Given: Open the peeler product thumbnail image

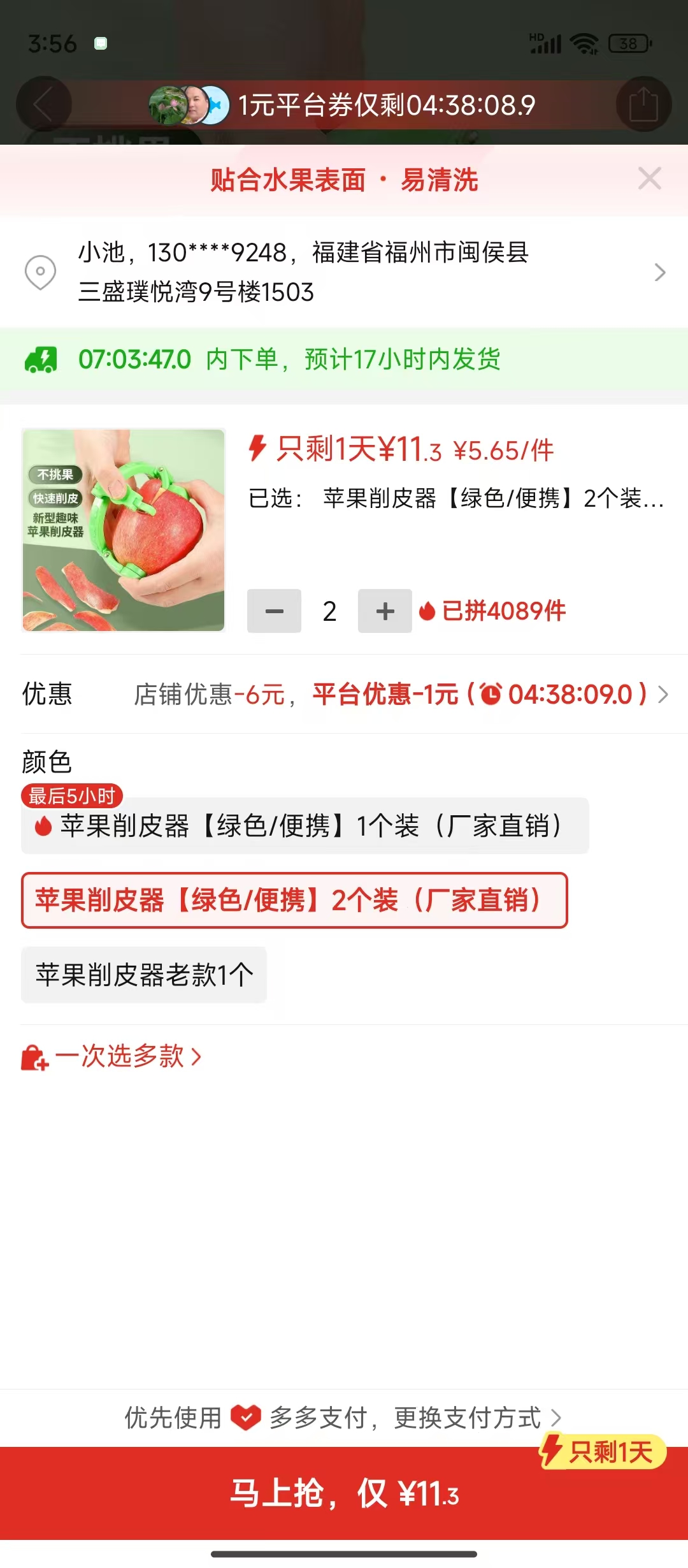Looking at the screenshot, I should pos(124,530).
